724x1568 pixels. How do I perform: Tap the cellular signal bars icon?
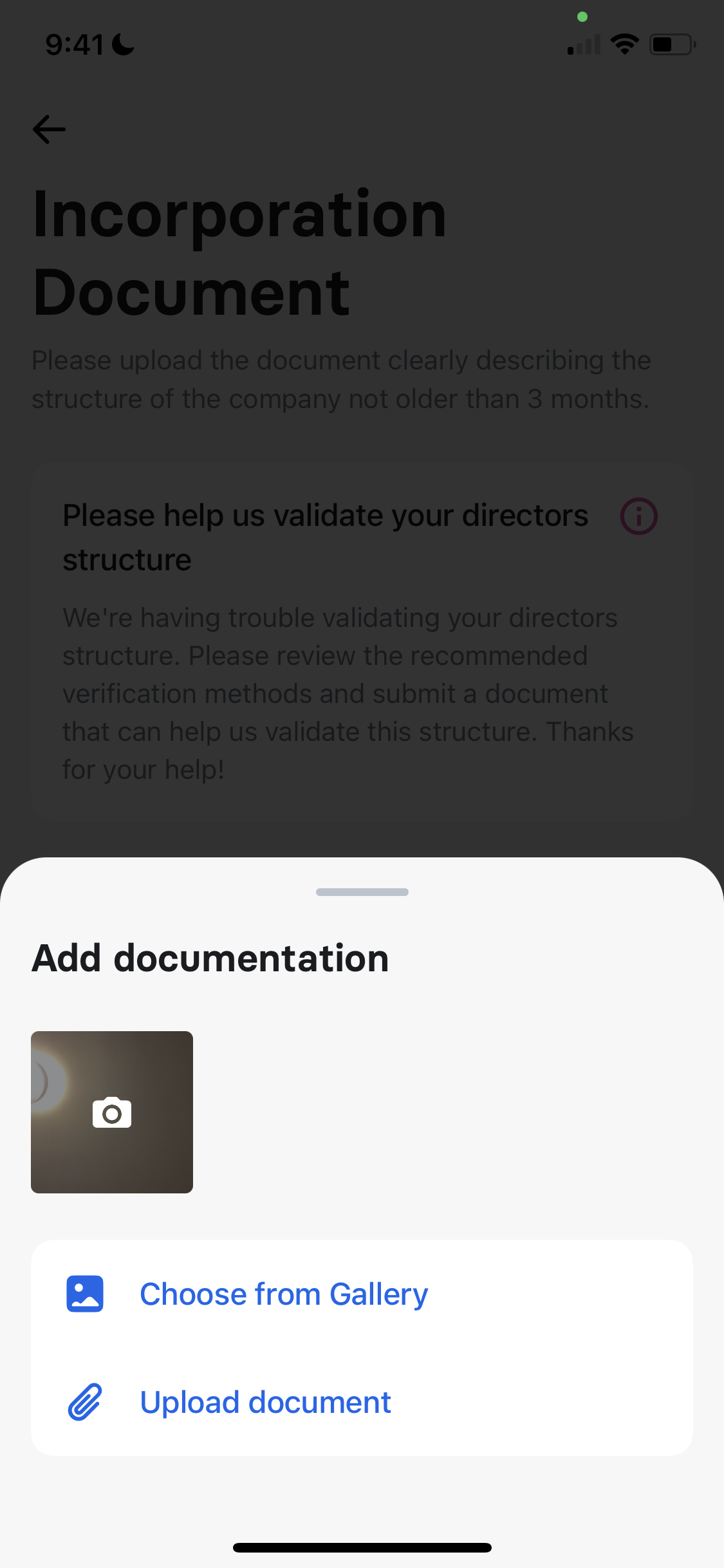pos(582,43)
